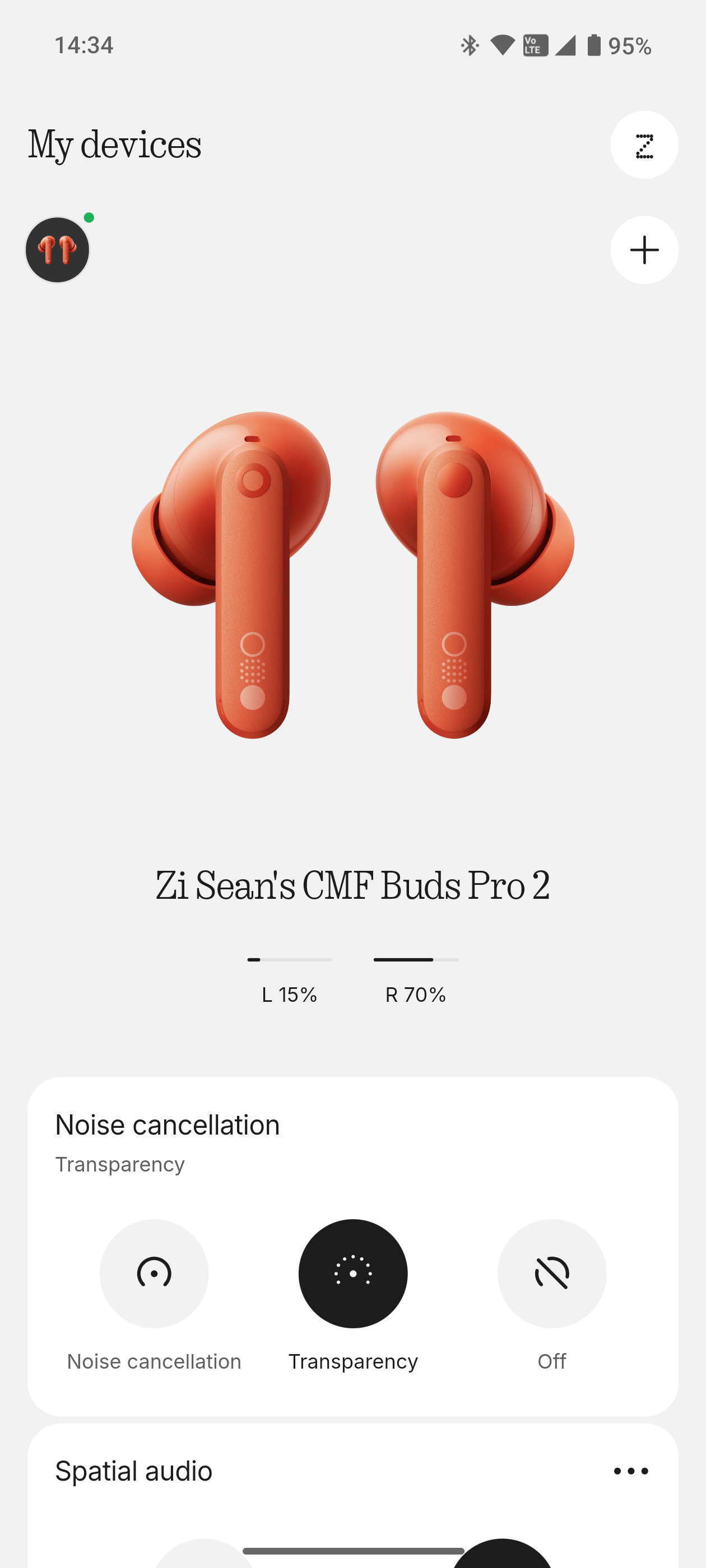Add a new device with plus button
This screenshot has width=706, height=1568.
tap(644, 250)
